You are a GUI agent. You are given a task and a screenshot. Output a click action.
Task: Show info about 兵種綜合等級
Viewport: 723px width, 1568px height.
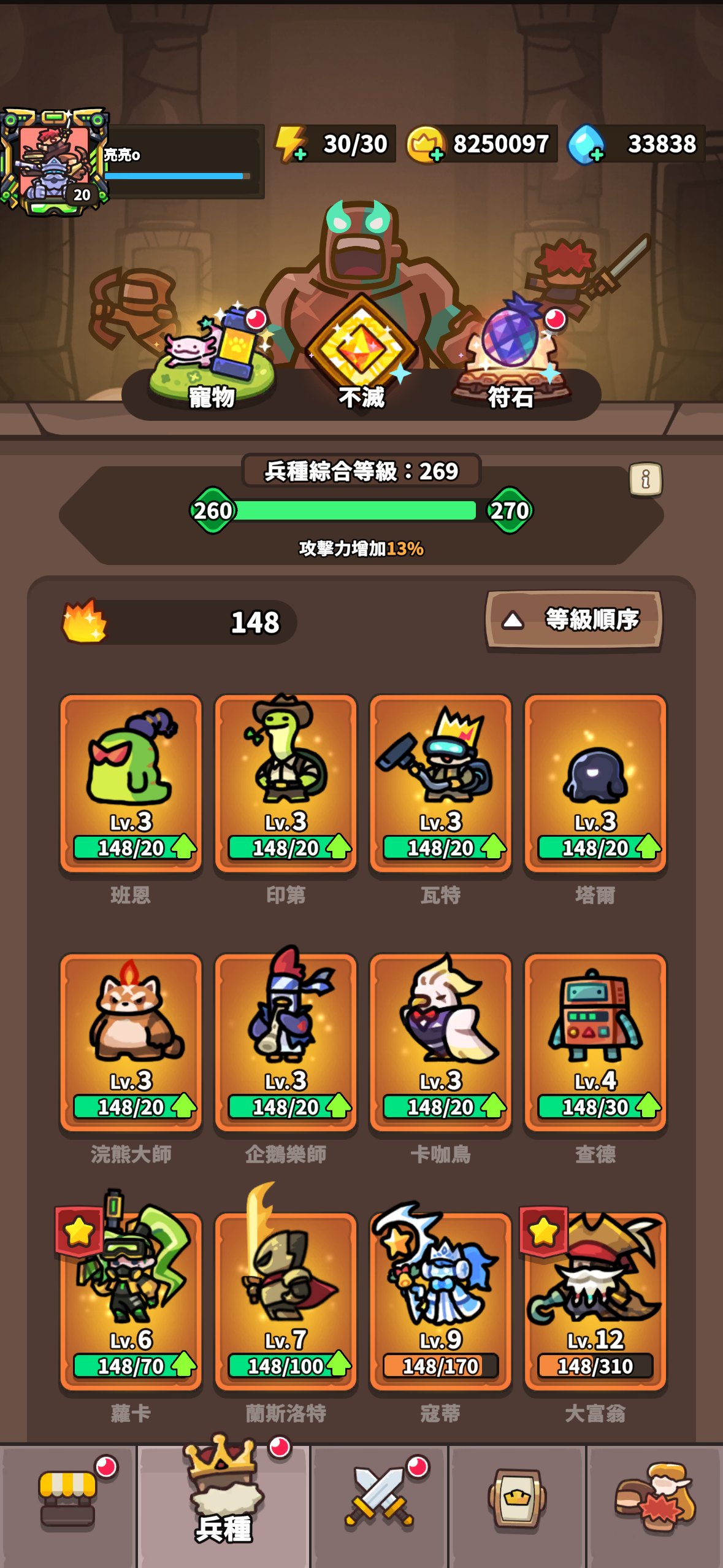645,479
